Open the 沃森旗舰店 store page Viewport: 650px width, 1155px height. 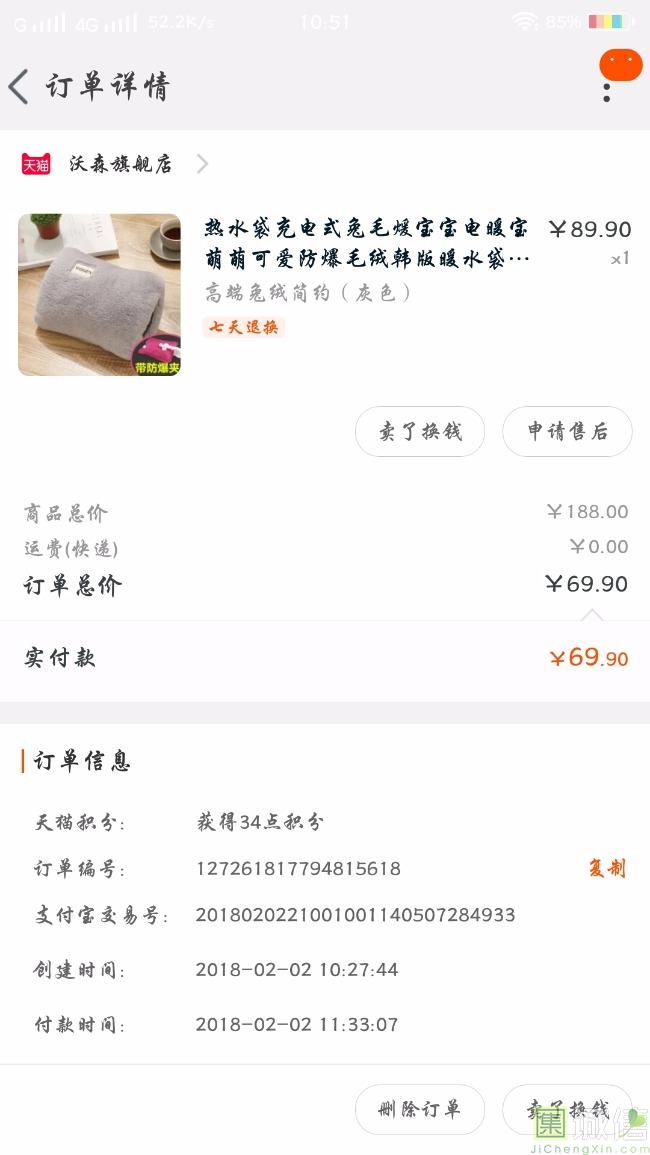tap(120, 164)
